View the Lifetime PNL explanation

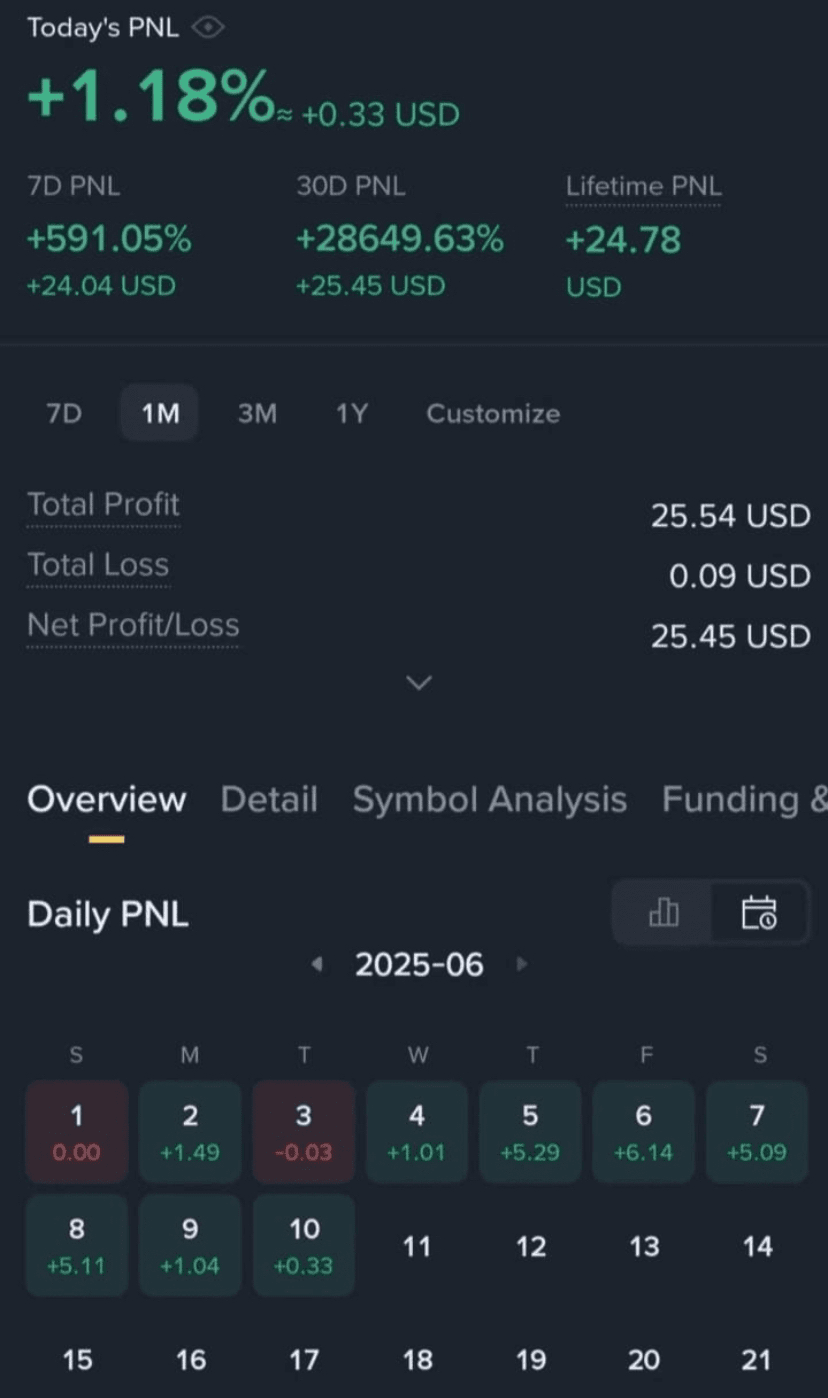click(643, 186)
